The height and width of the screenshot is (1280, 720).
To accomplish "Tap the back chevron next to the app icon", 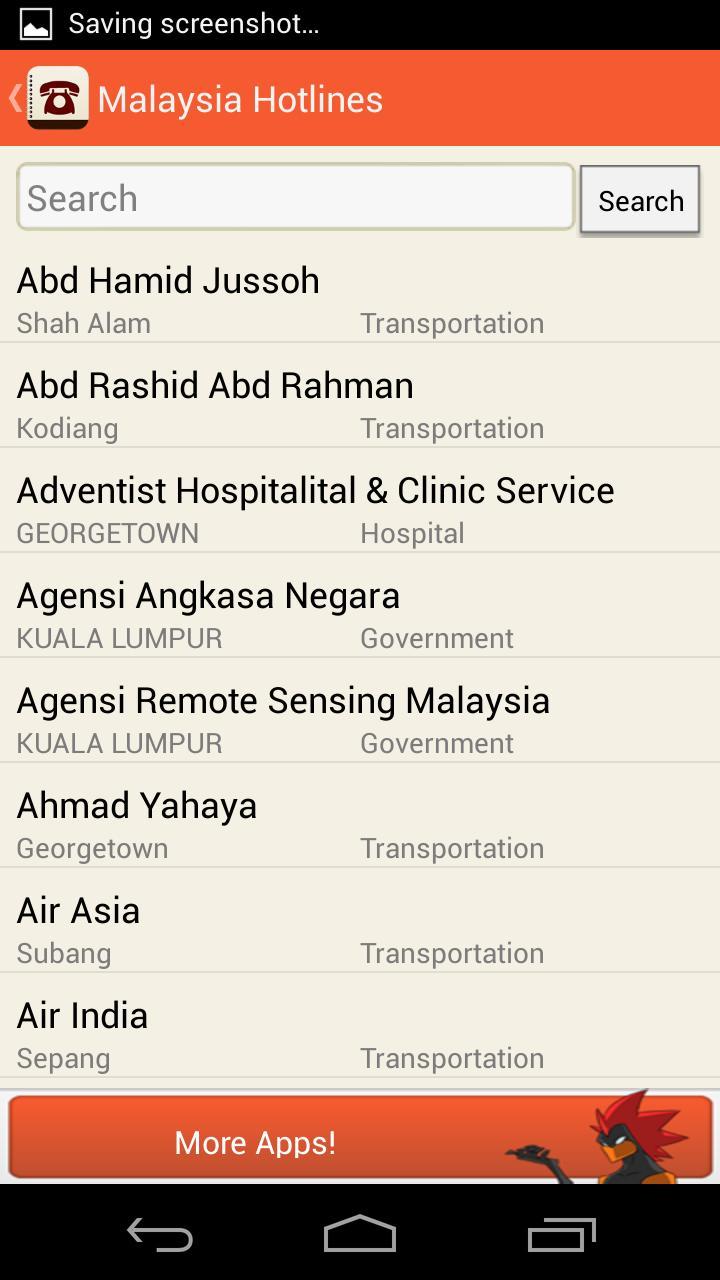I will (12, 97).
